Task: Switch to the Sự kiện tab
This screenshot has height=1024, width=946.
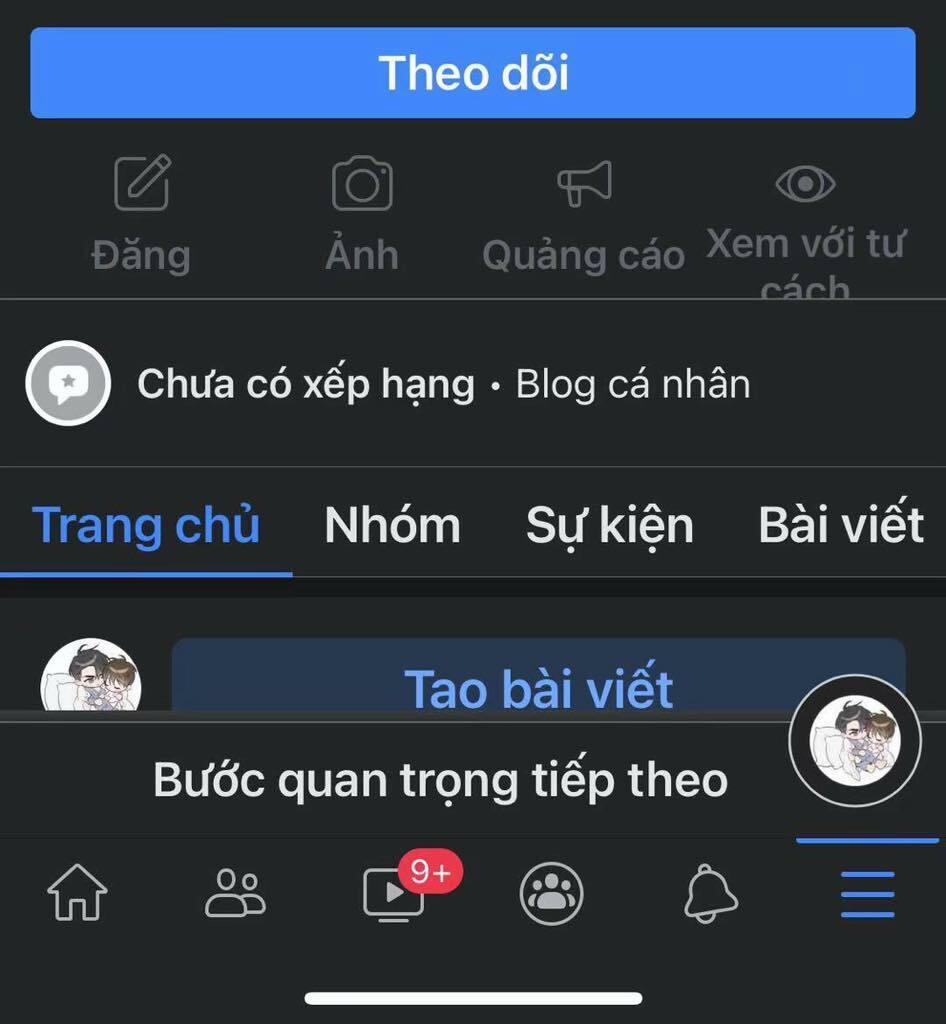Action: point(610,524)
